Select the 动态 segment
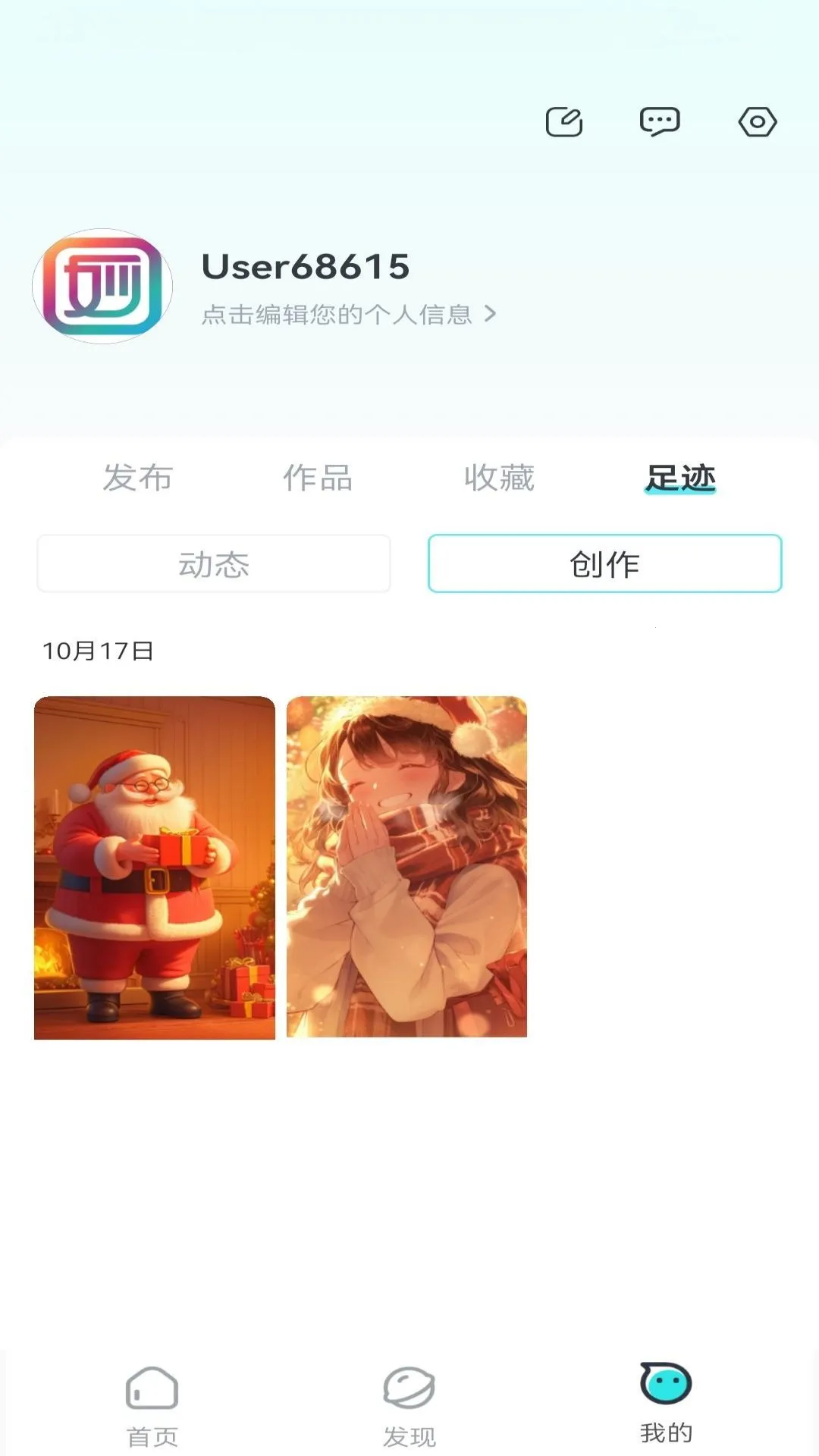Screen dimensions: 819x1456 point(214,564)
